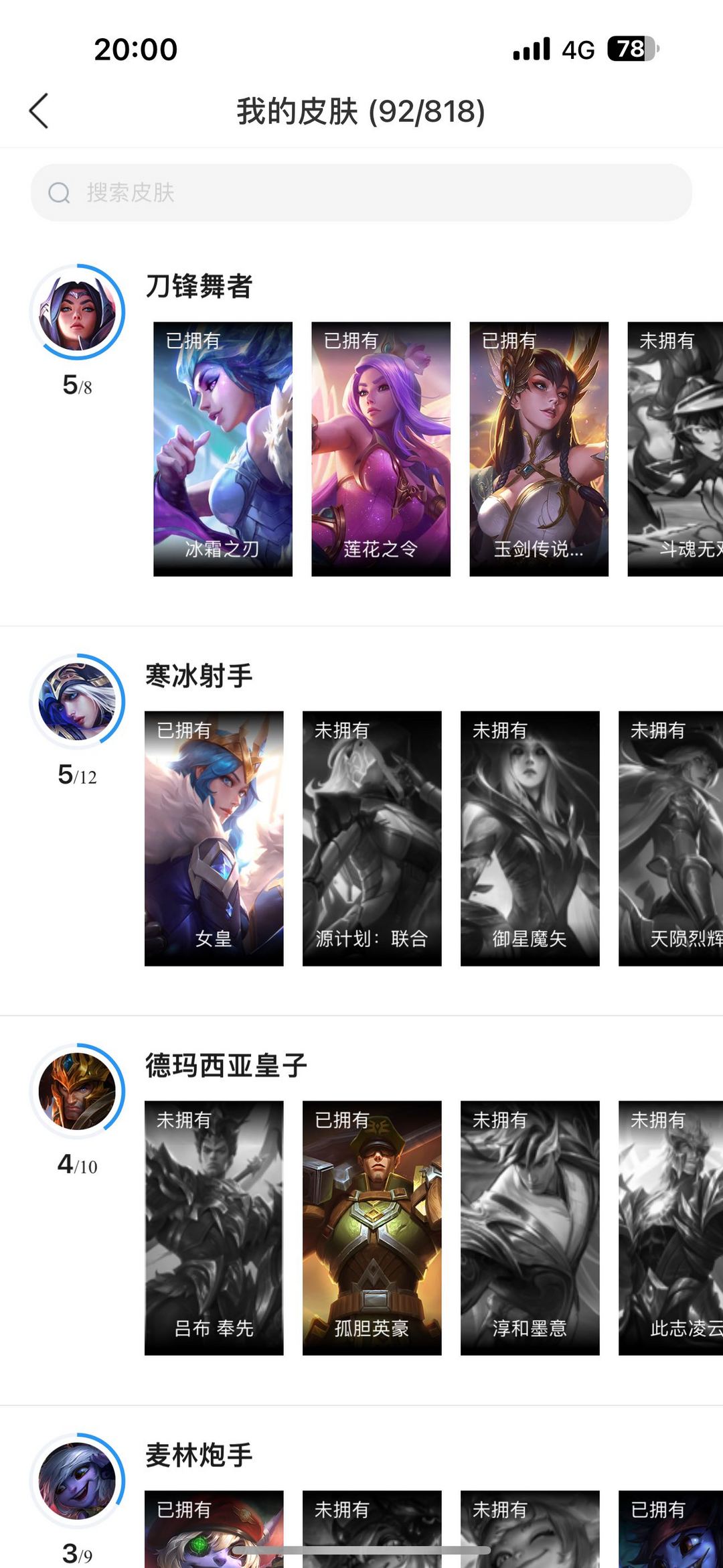Tap the 德玛西亚皇子 champion avatar

(x=78, y=1091)
